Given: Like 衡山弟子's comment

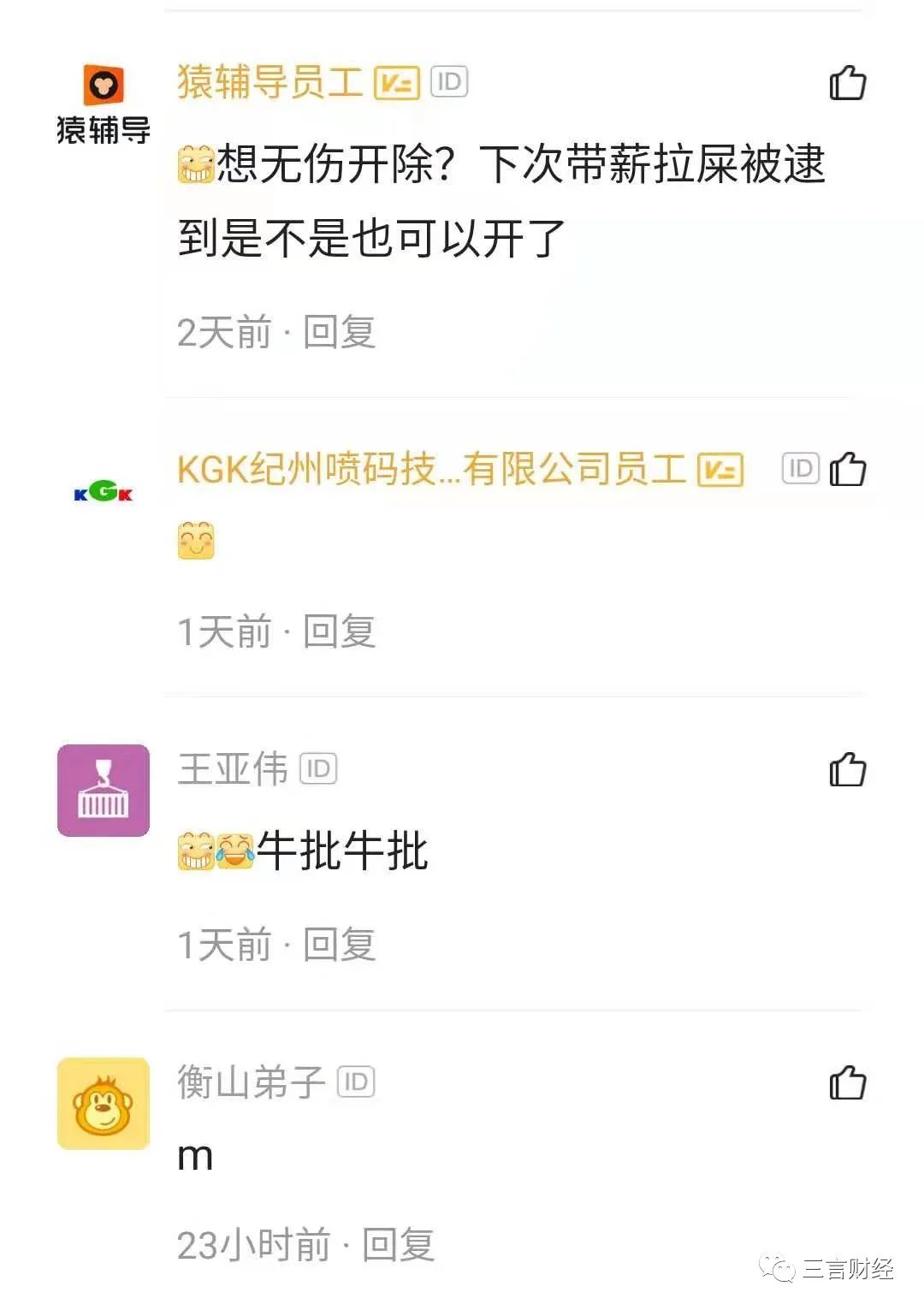Looking at the screenshot, I should (847, 1082).
